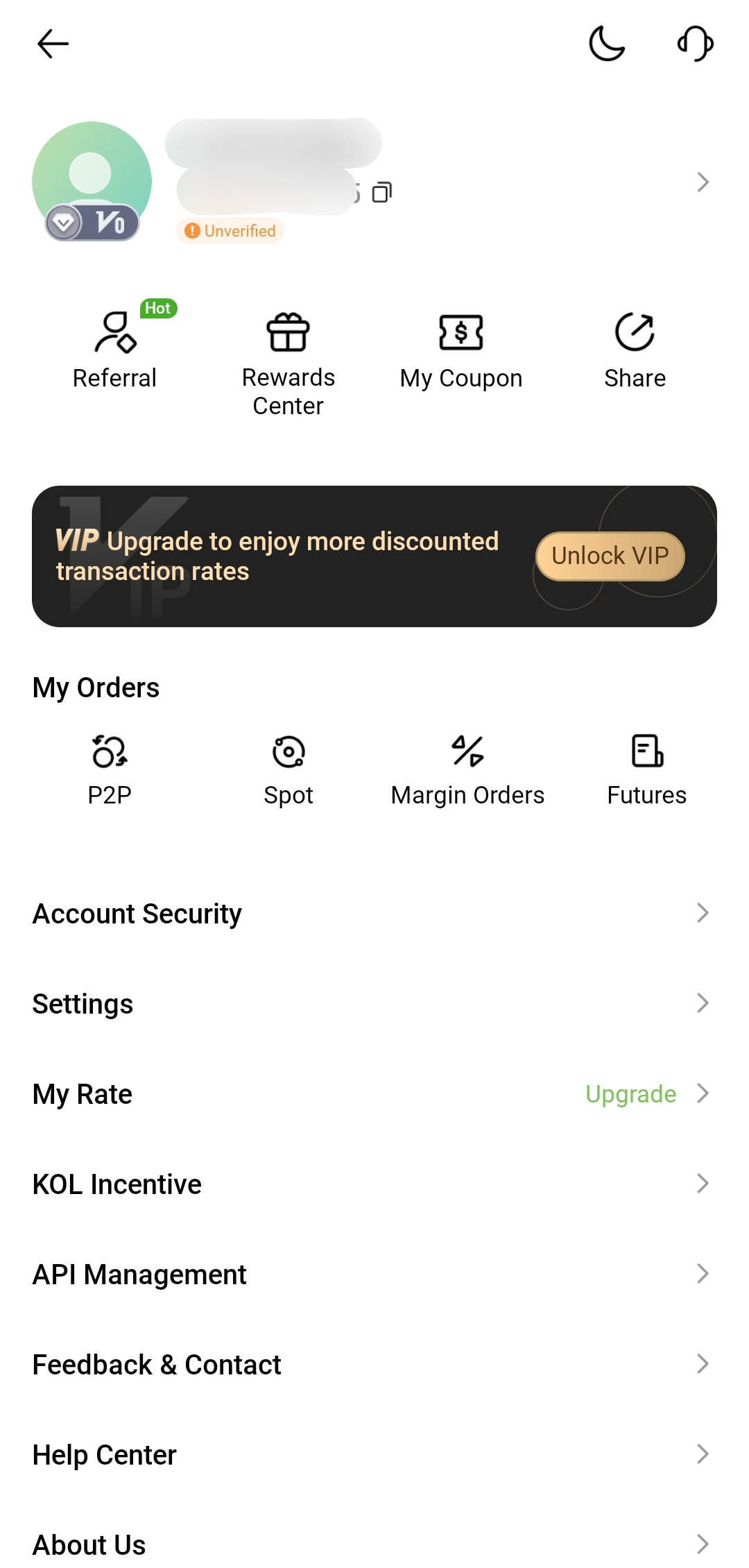Tap the Unlock VIP button
Viewport: 749px width, 1568px height.
pos(610,556)
